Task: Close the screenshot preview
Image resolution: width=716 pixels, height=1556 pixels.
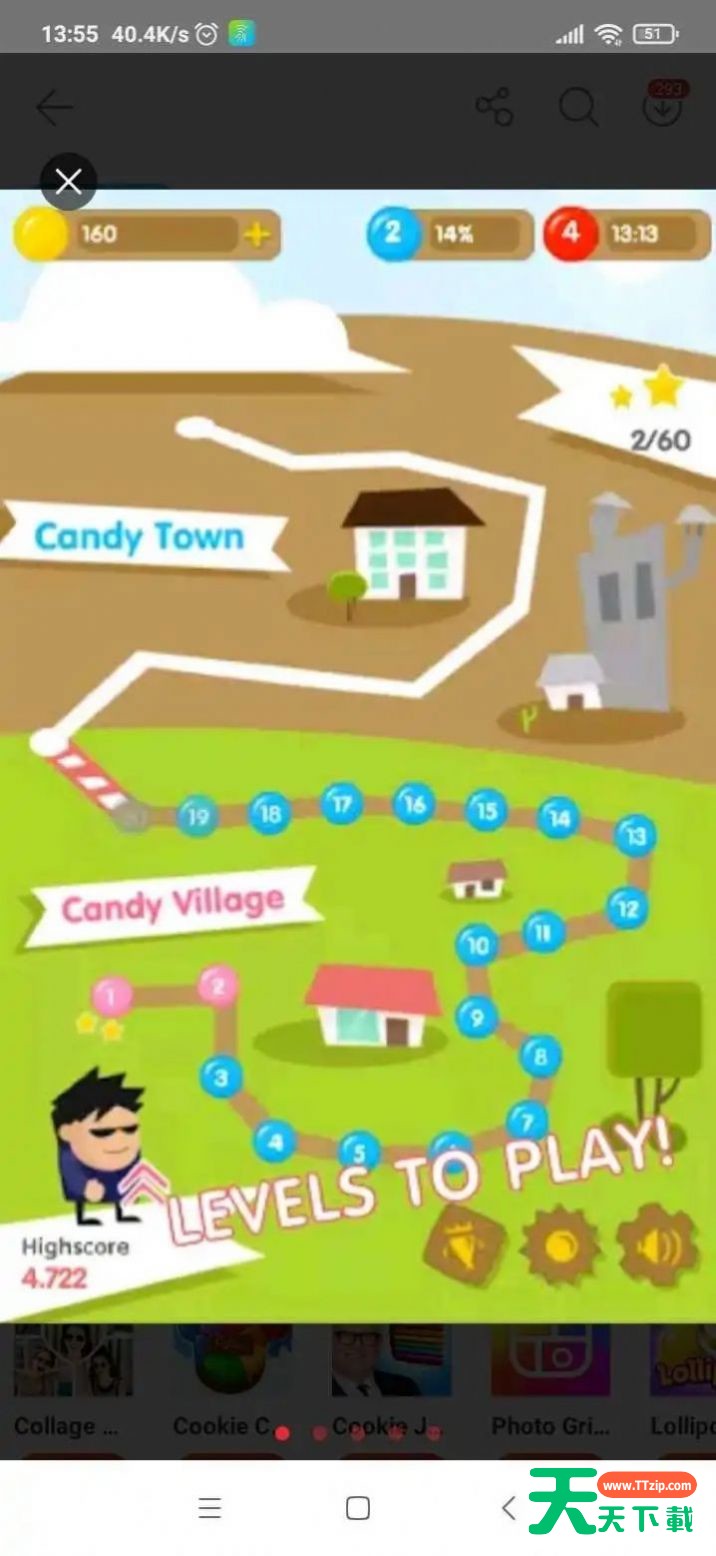Action: pyautogui.click(x=68, y=182)
